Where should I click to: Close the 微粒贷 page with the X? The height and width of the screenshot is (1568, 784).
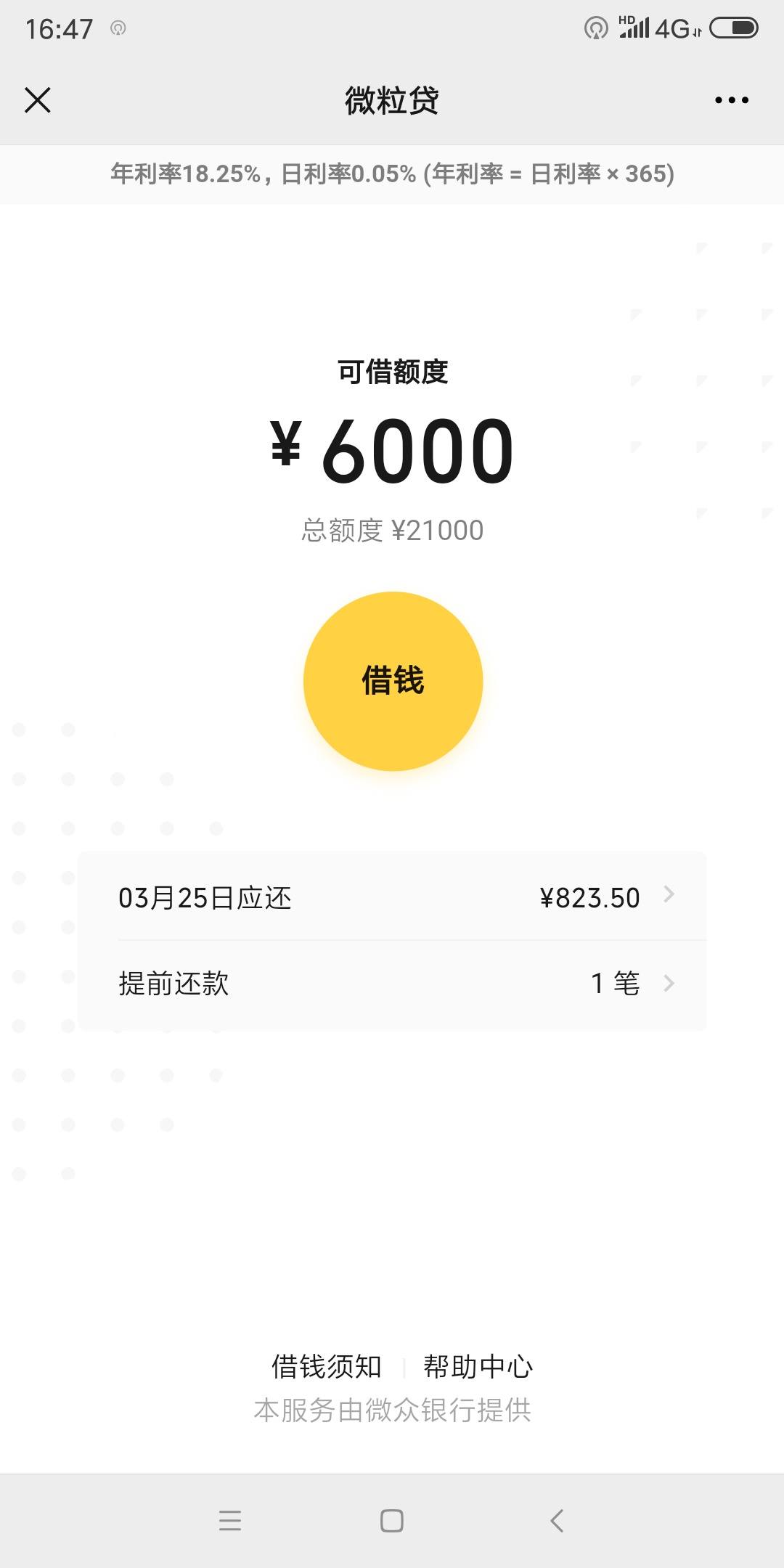[37, 101]
